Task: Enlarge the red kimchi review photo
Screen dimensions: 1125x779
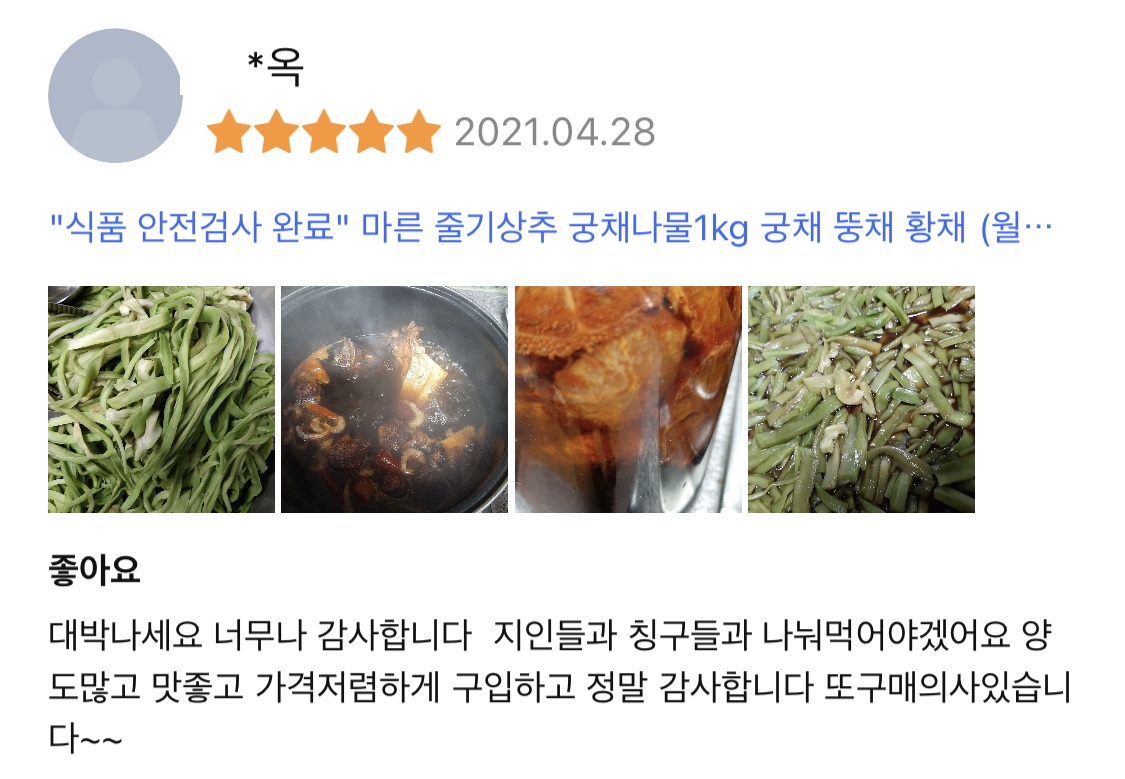Action: pyautogui.click(x=628, y=399)
